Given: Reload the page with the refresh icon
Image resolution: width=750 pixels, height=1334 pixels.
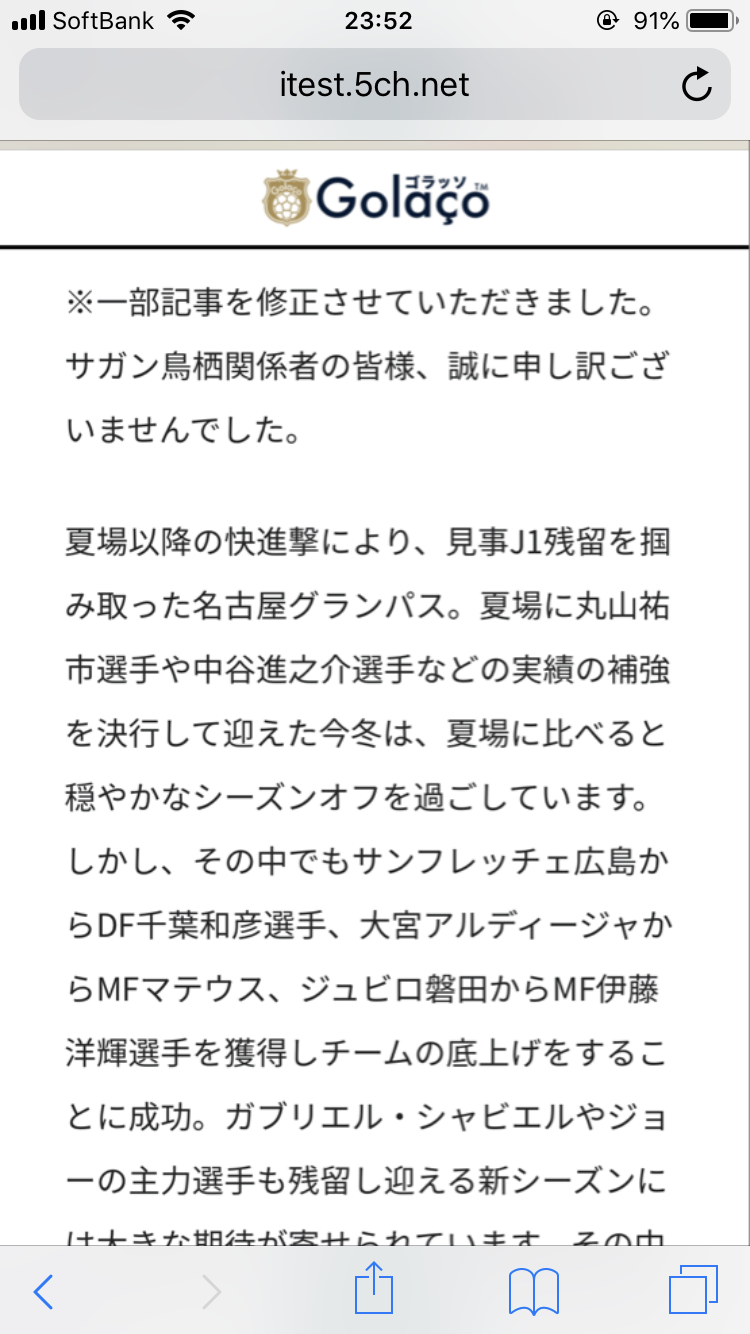Looking at the screenshot, I should click(x=696, y=85).
